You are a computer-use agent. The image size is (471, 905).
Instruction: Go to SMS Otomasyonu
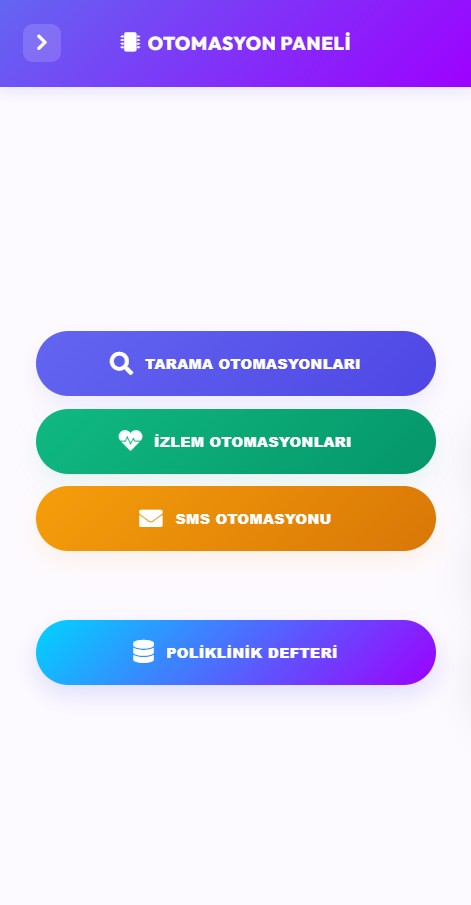pyautogui.click(x=236, y=518)
